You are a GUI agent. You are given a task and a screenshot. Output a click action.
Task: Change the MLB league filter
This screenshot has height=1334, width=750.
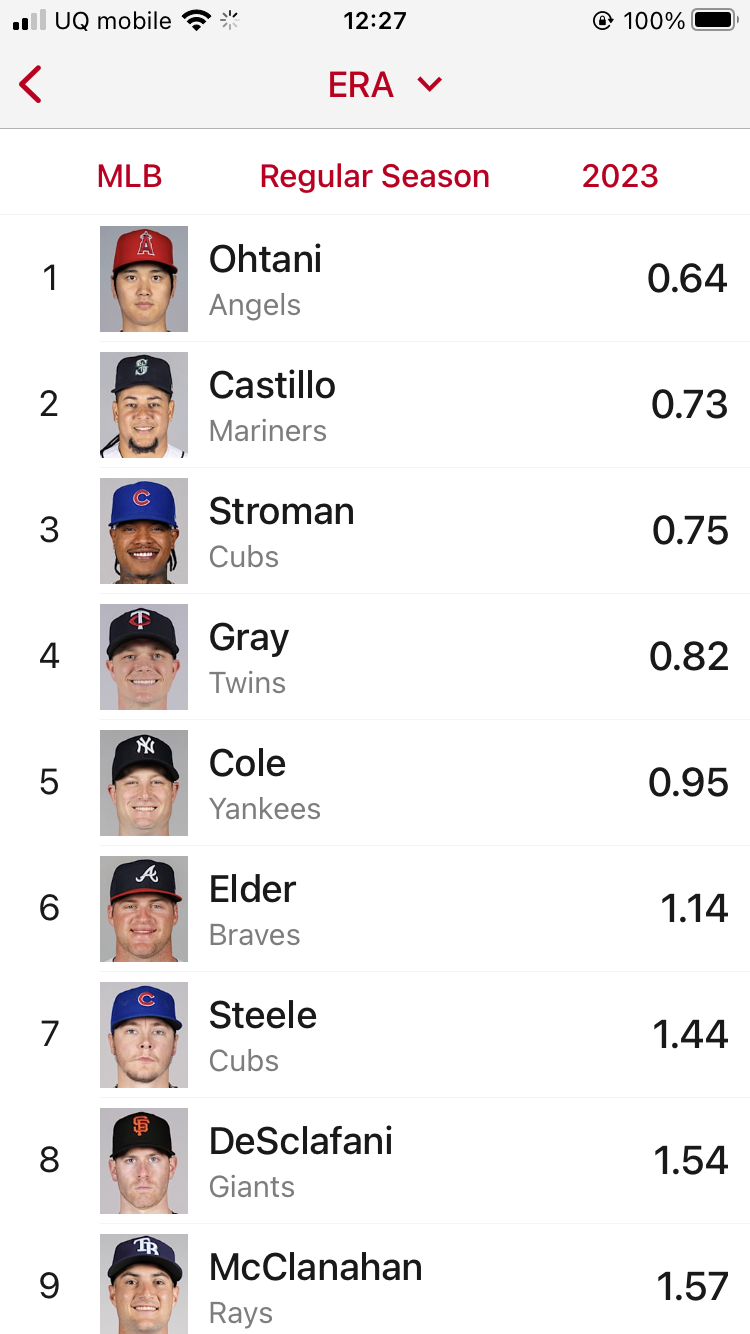(129, 176)
